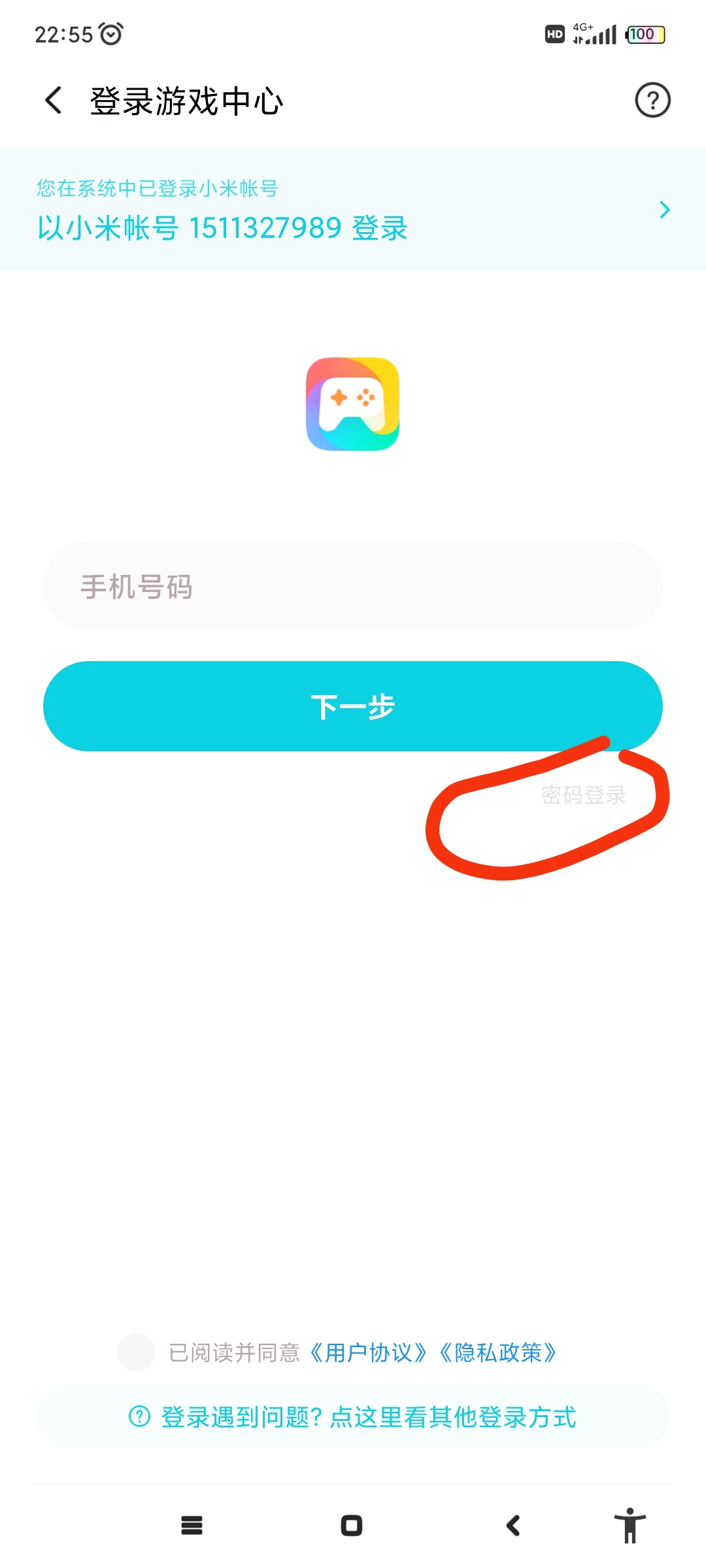Open the 《用户协议》 link
The height and width of the screenshot is (1568, 706).
pos(369,1352)
